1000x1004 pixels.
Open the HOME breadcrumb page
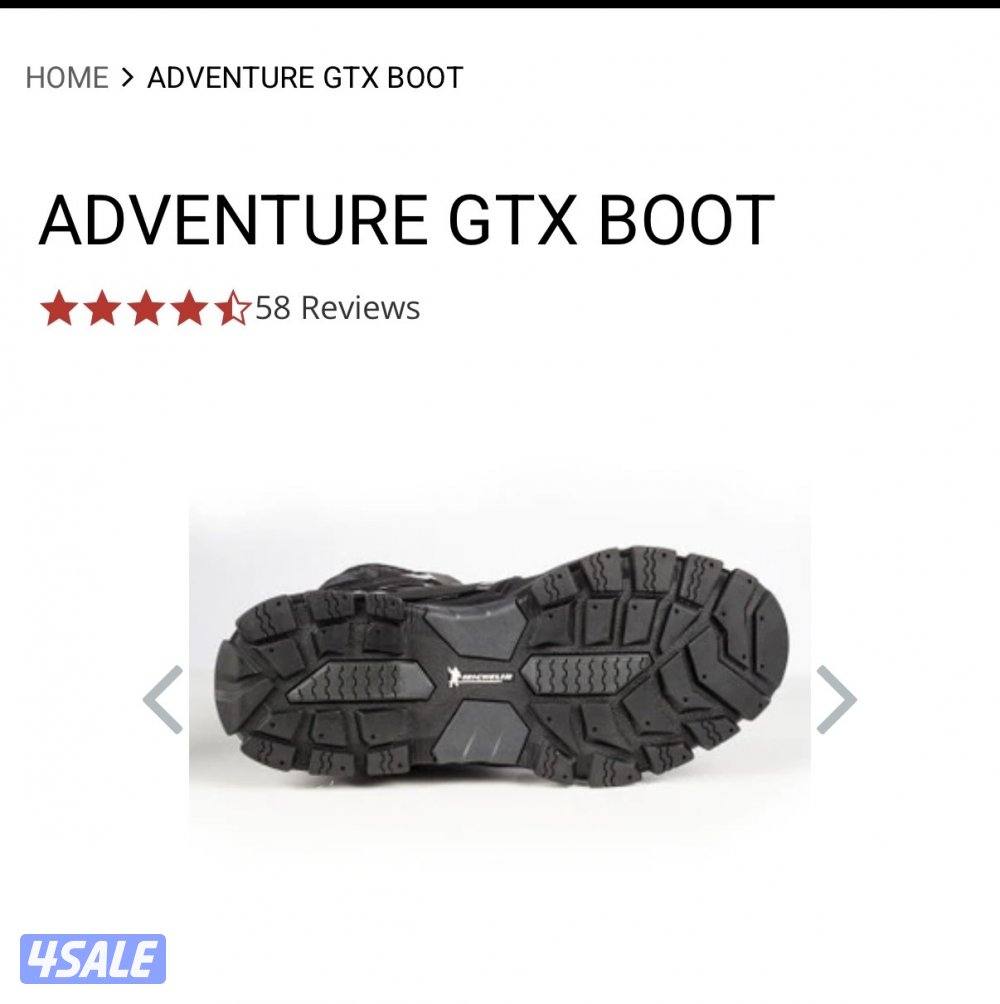pyautogui.click(x=66, y=76)
